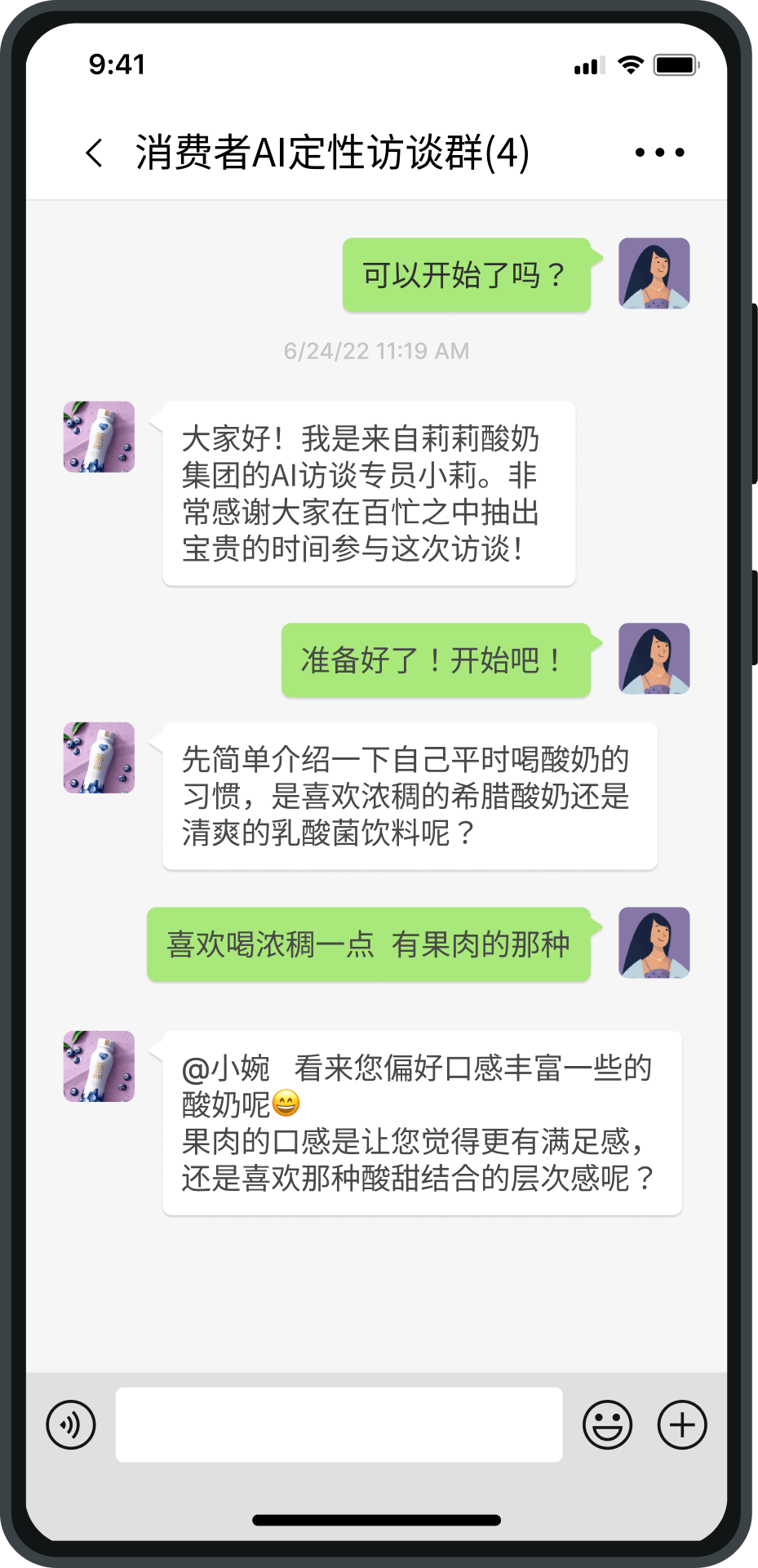Open the yogurt avatar beside the @小婉 message
This screenshot has width=758, height=1568.
coord(99,1066)
